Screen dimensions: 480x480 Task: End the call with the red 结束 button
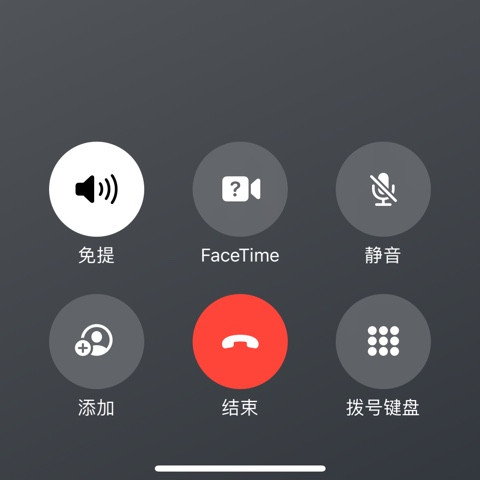[x=240, y=341]
